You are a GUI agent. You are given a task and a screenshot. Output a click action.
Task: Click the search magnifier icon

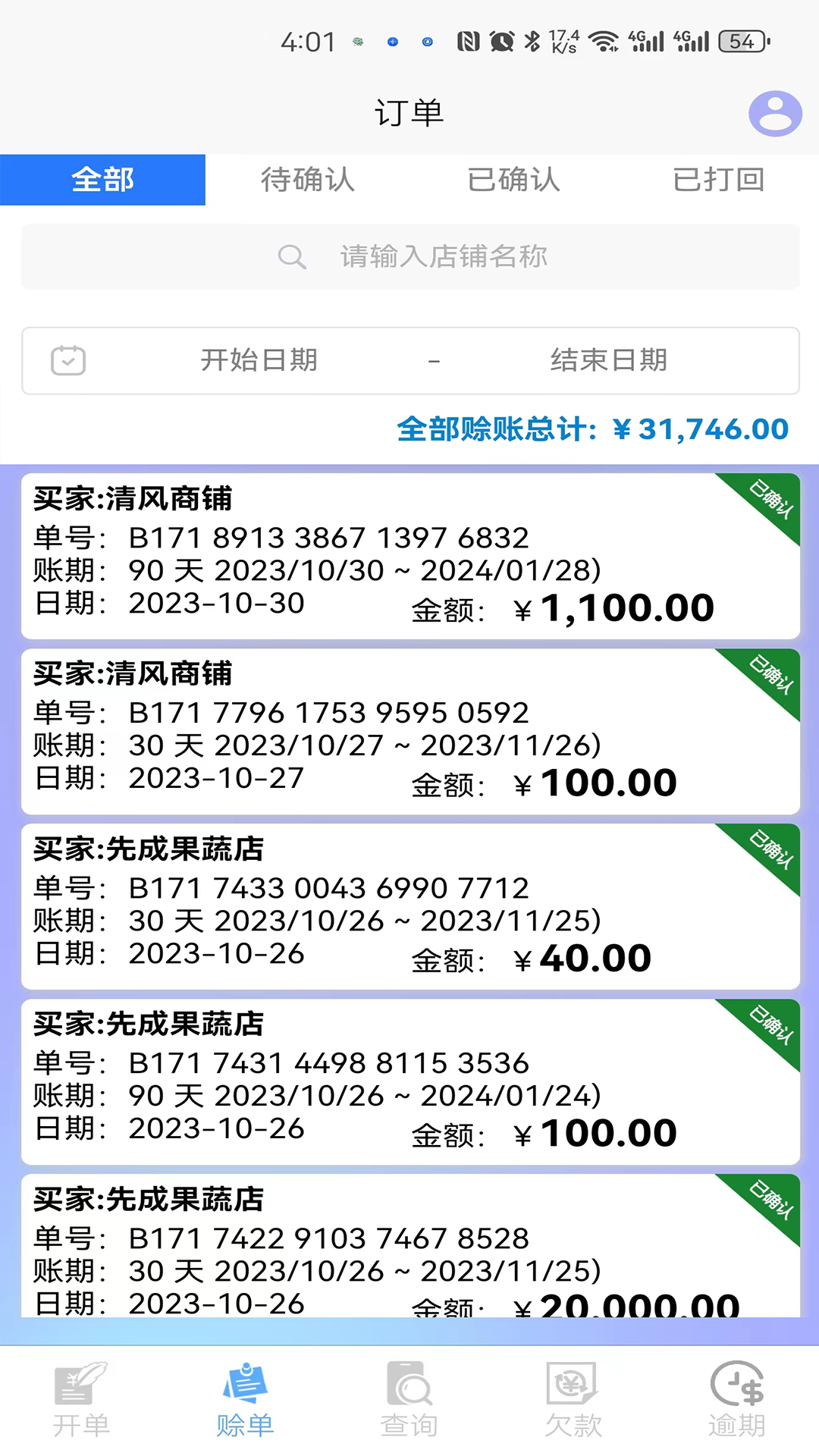(293, 257)
